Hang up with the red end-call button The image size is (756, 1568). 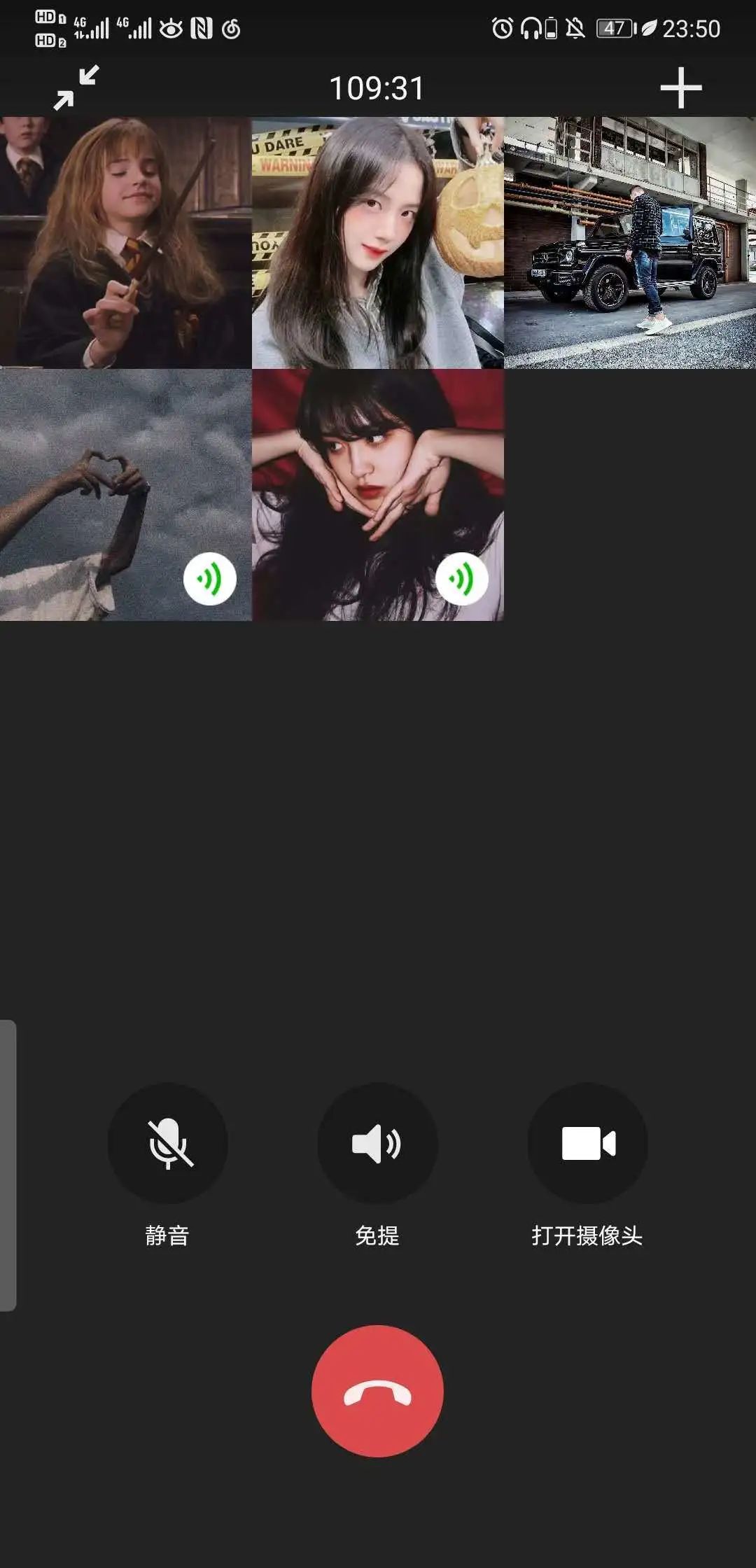[x=377, y=1391]
